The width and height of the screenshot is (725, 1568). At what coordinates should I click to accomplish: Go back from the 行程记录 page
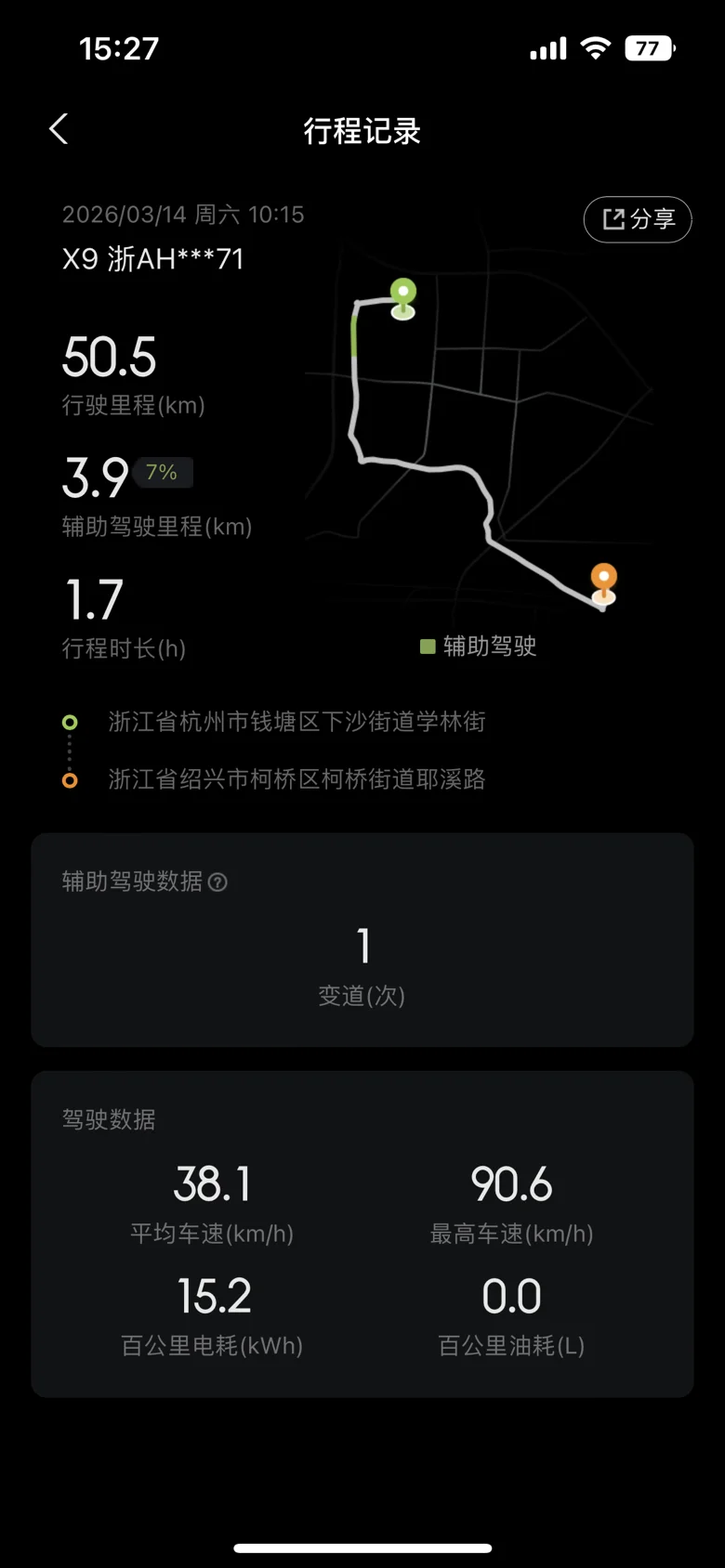pyautogui.click(x=59, y=129)
